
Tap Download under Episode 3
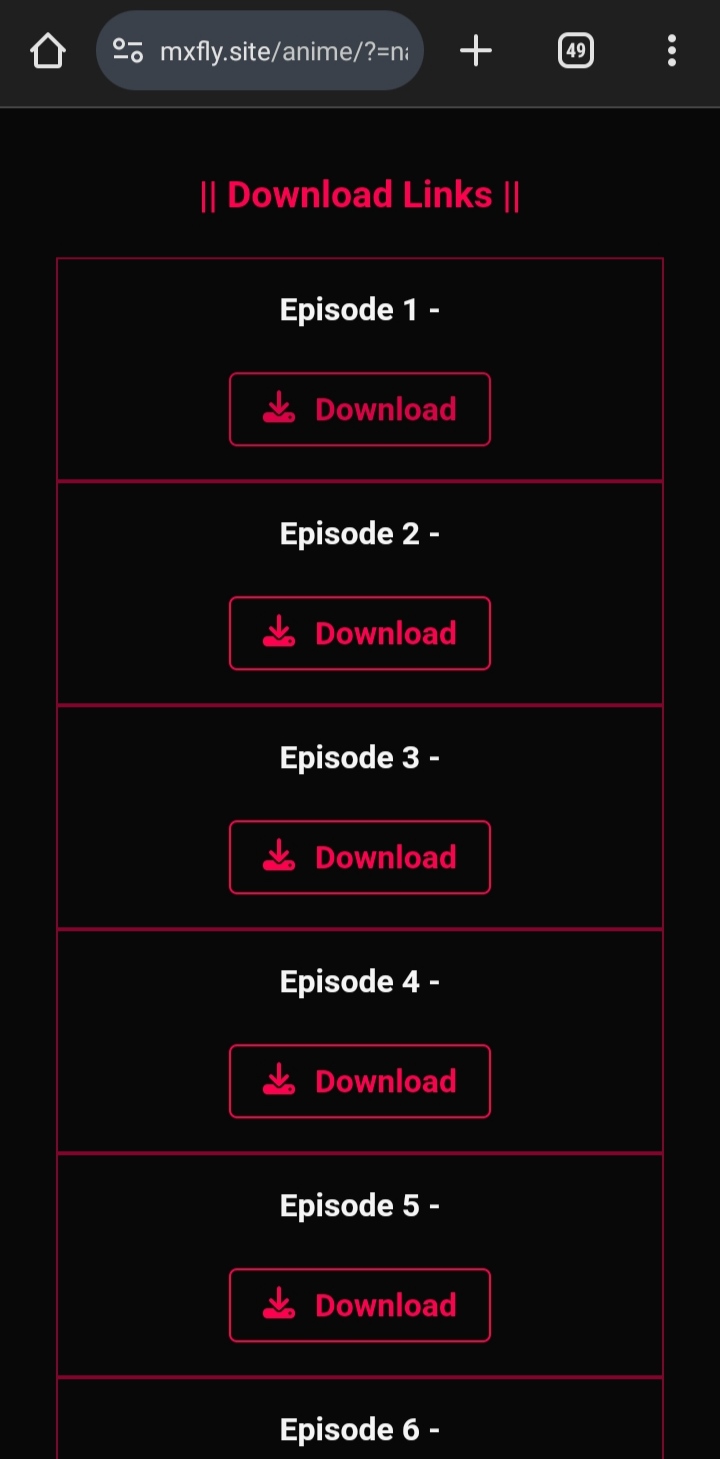pyautogui.click(x=360, y=857)
